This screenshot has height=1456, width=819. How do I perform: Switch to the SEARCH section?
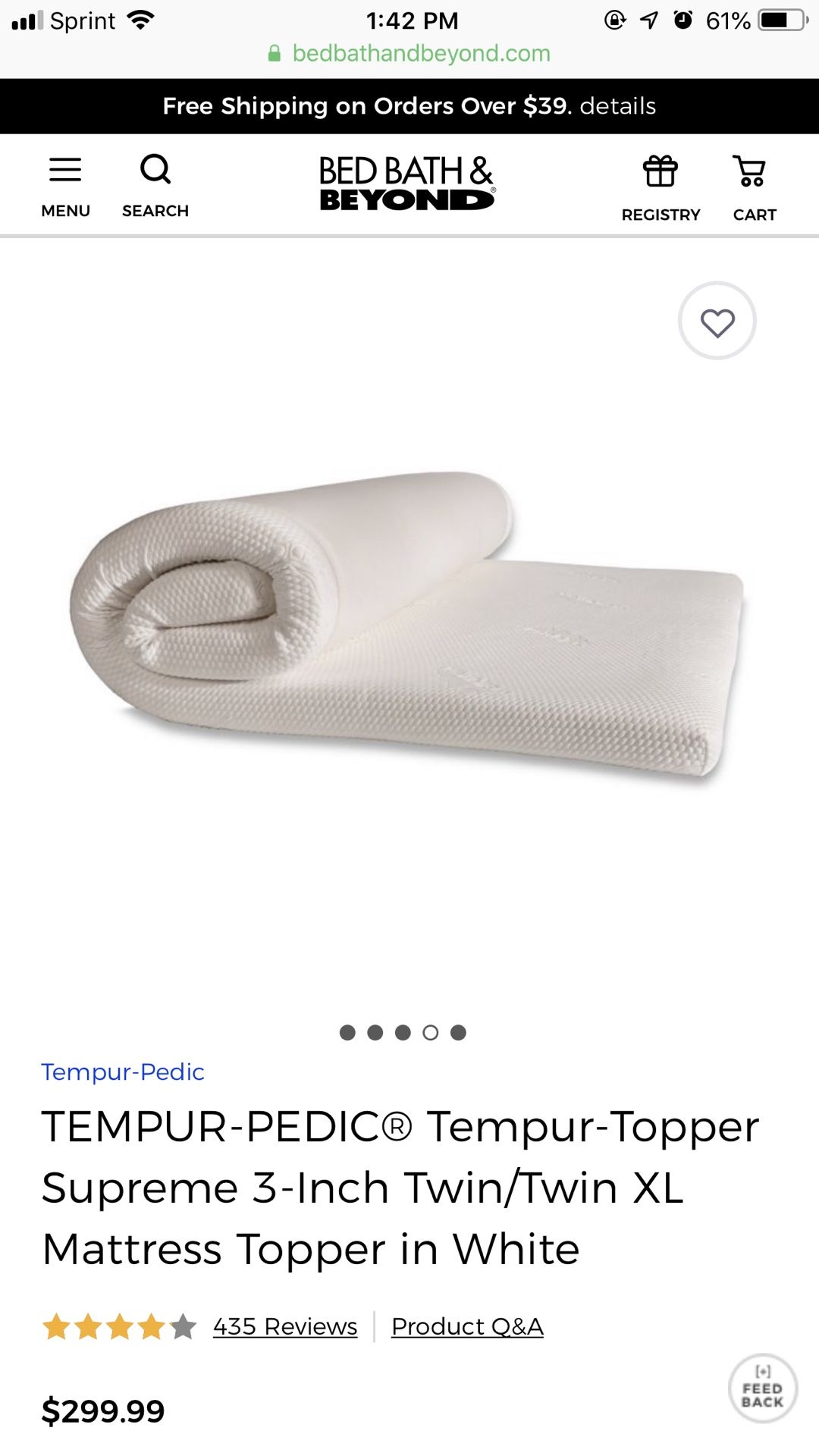[155, 182]
